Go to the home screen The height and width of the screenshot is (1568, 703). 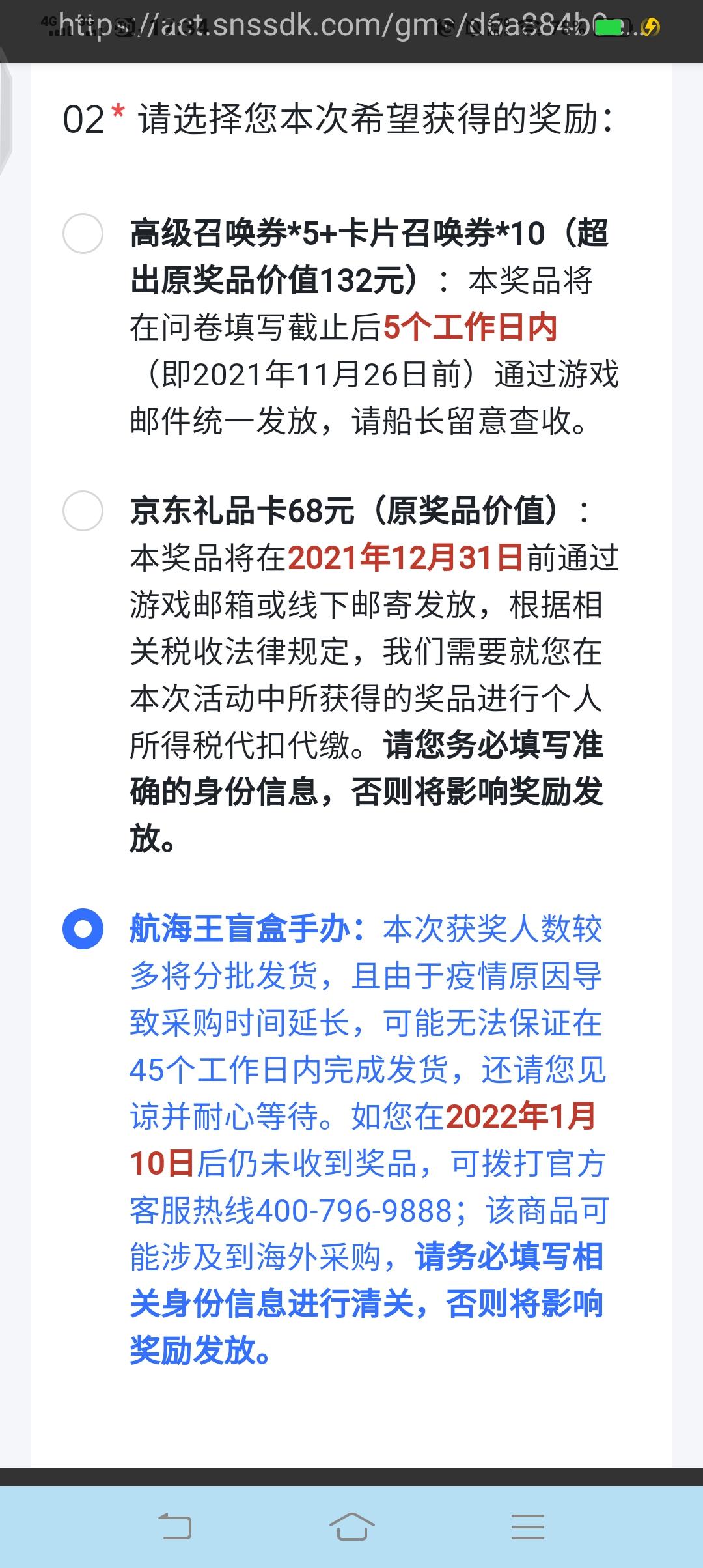[x=351, y=1527]
